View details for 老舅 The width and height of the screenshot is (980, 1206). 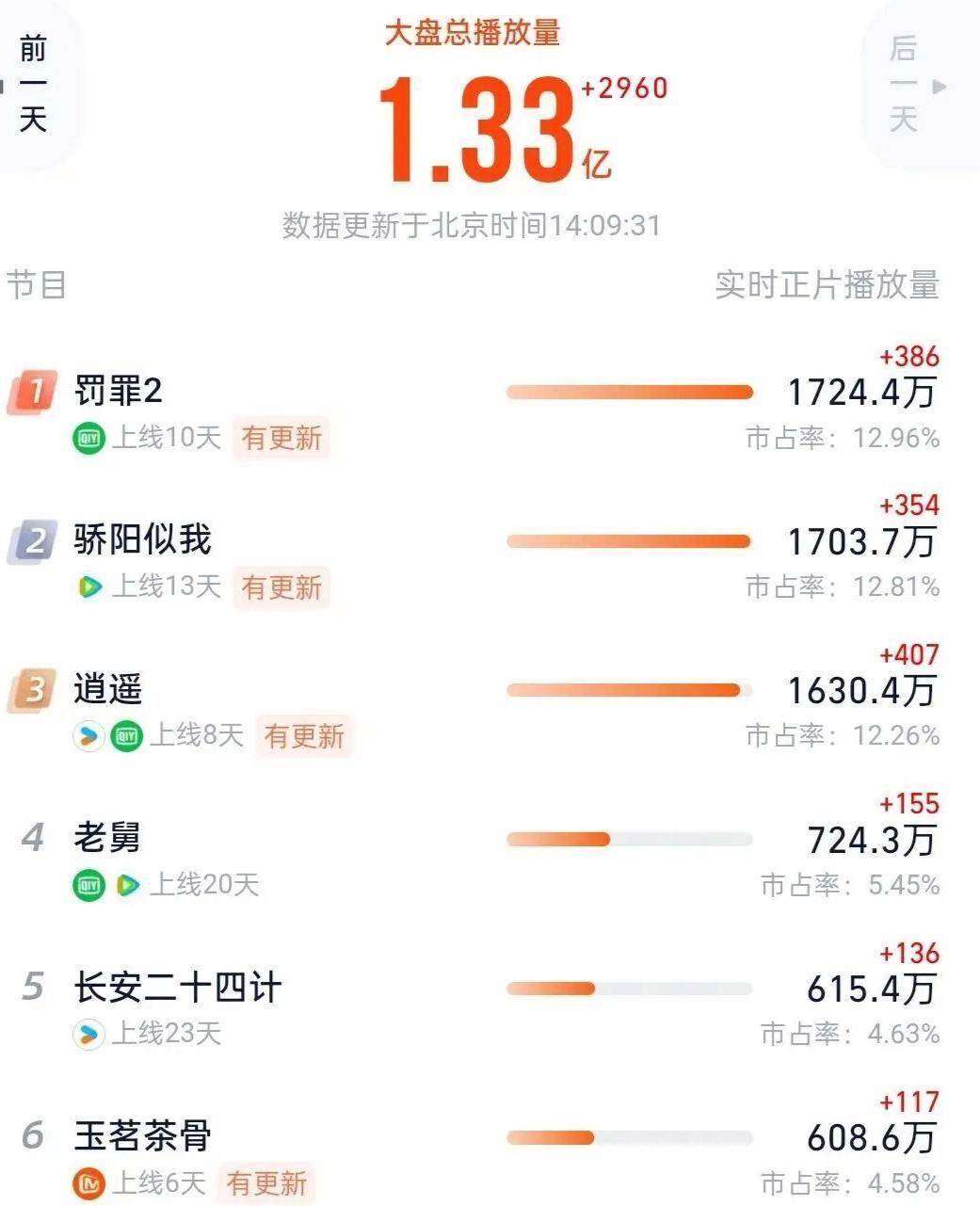[107, 838]
